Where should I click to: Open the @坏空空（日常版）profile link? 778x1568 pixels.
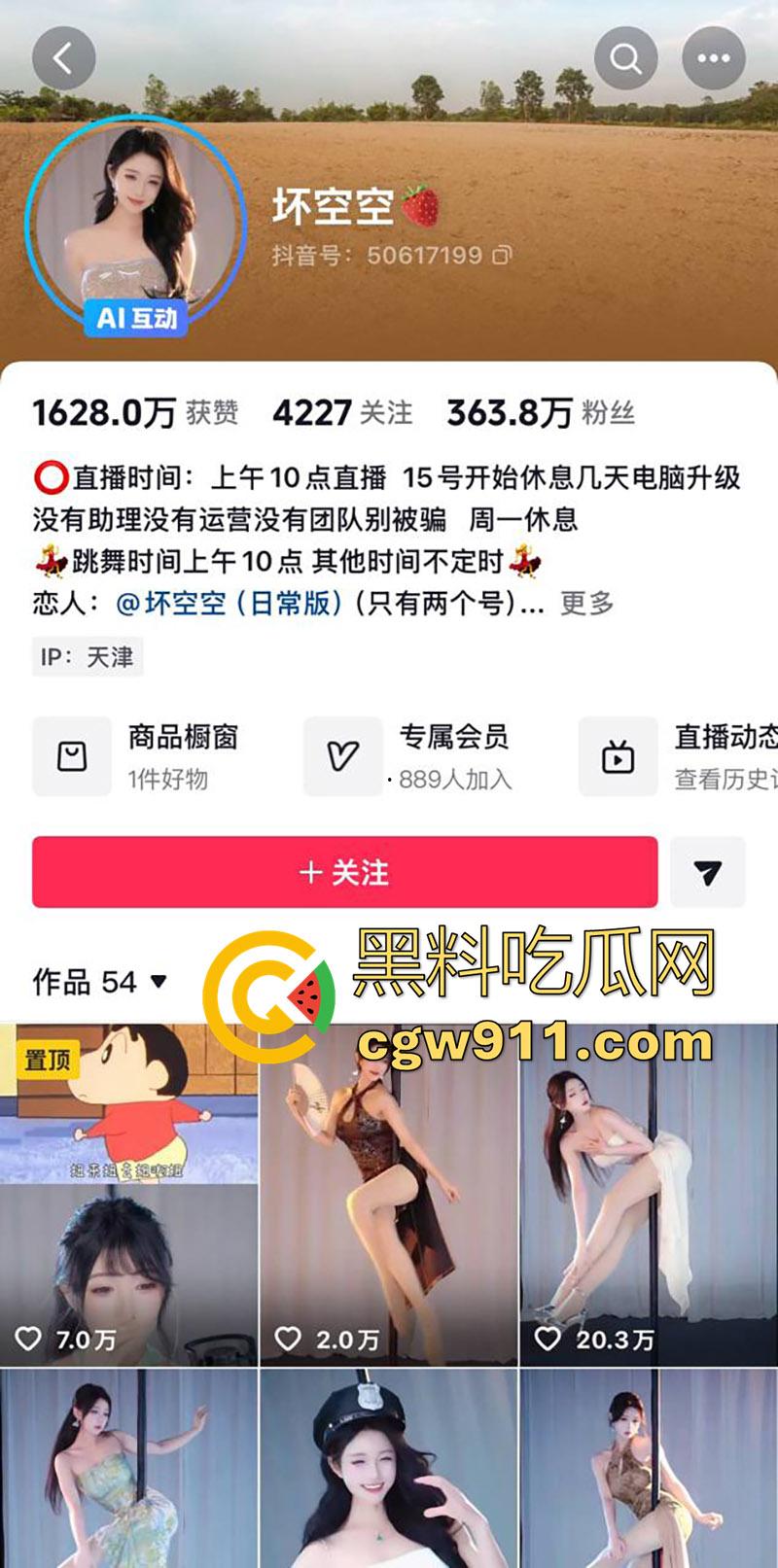point(226,604)
